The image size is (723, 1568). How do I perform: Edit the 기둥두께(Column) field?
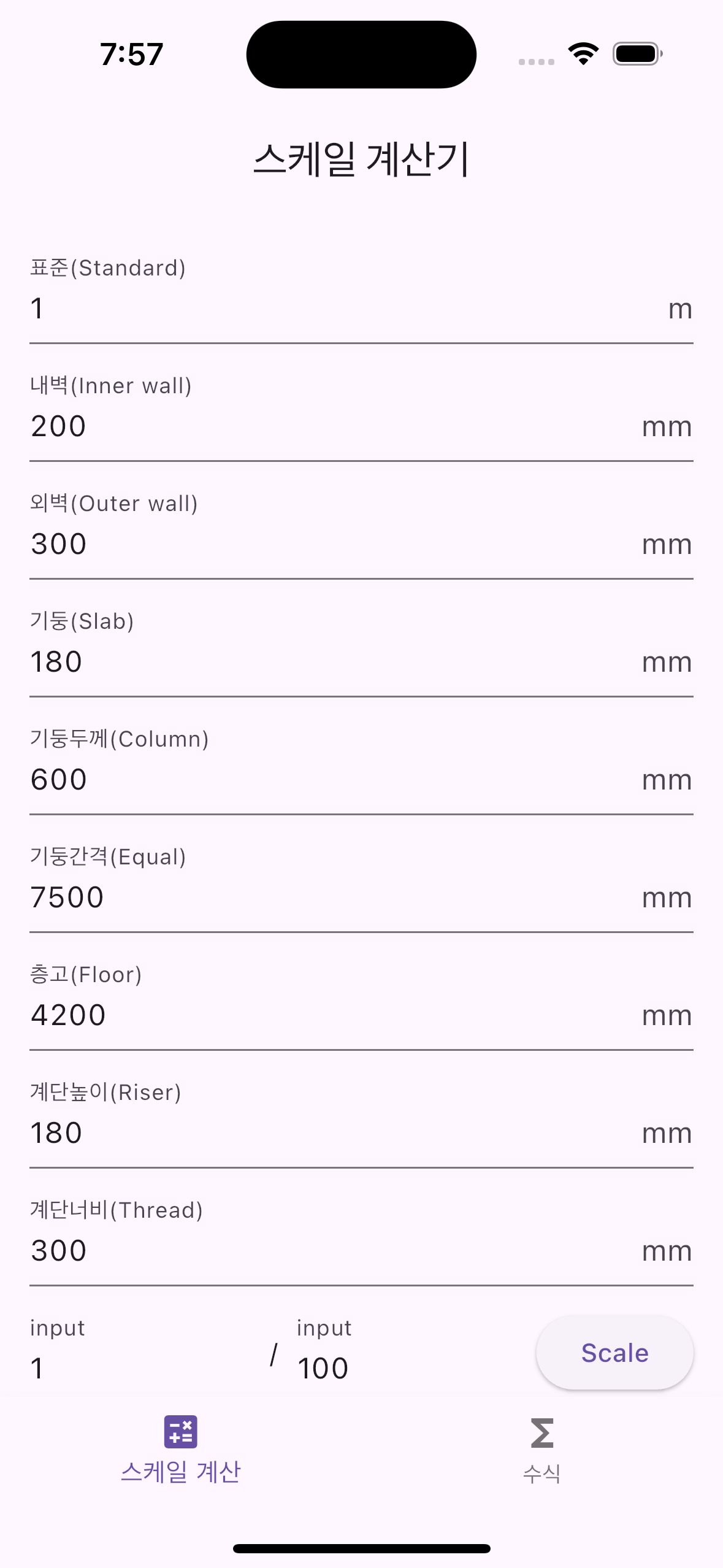coord(331,779)
